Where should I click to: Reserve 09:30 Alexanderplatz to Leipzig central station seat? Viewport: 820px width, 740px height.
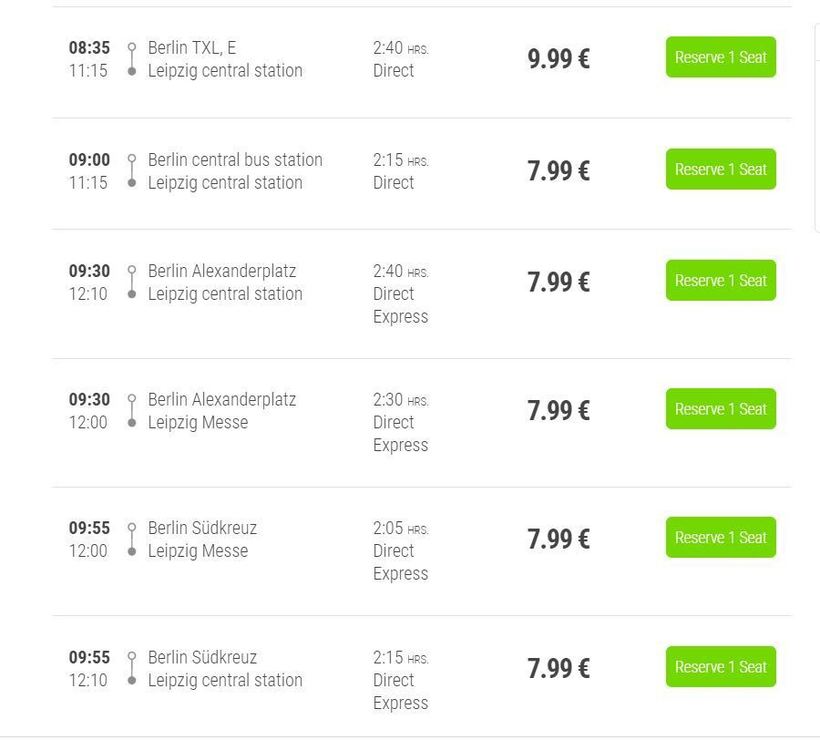[720, 280]
